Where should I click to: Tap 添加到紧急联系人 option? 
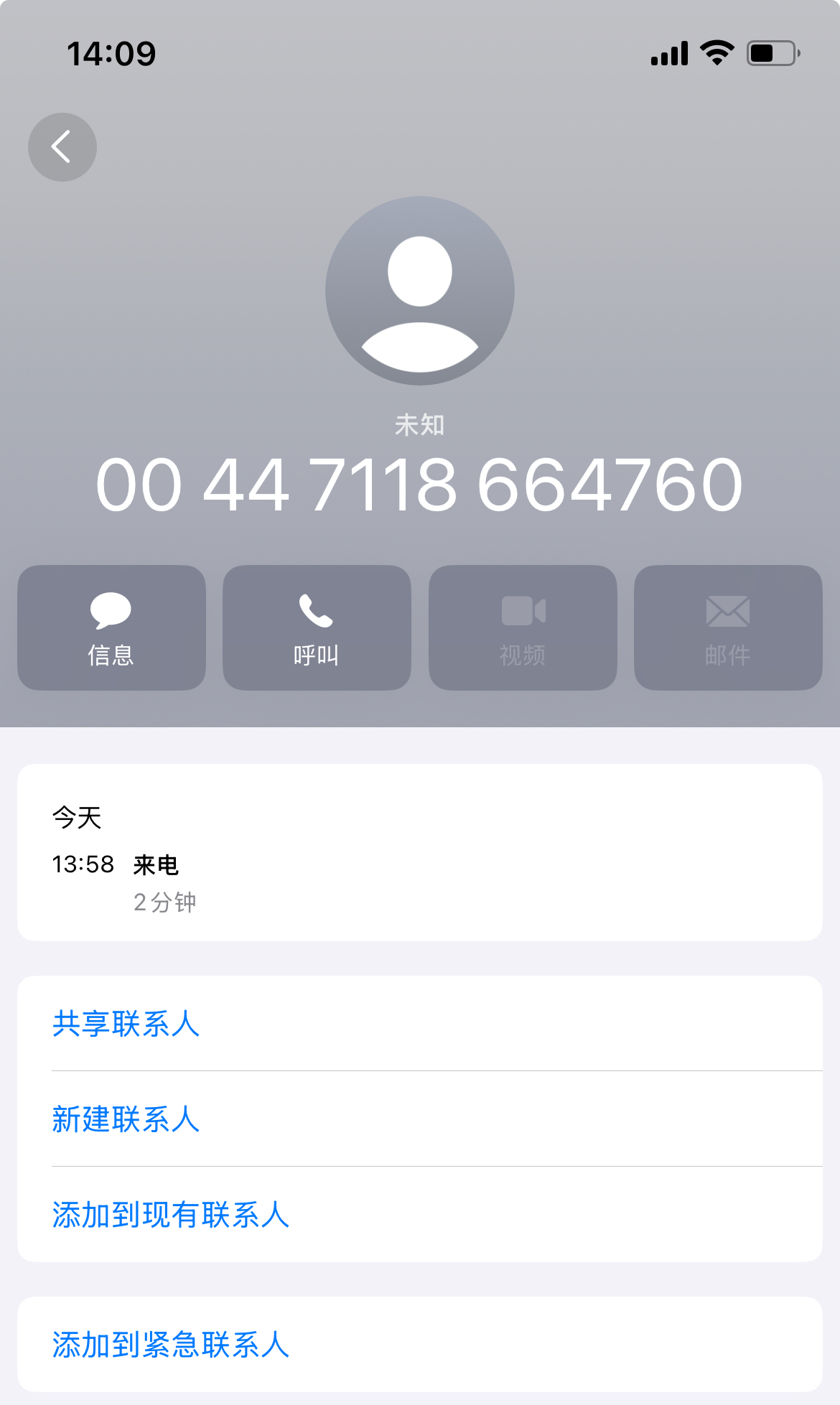pyautogui.click(x=171, y=1345)
